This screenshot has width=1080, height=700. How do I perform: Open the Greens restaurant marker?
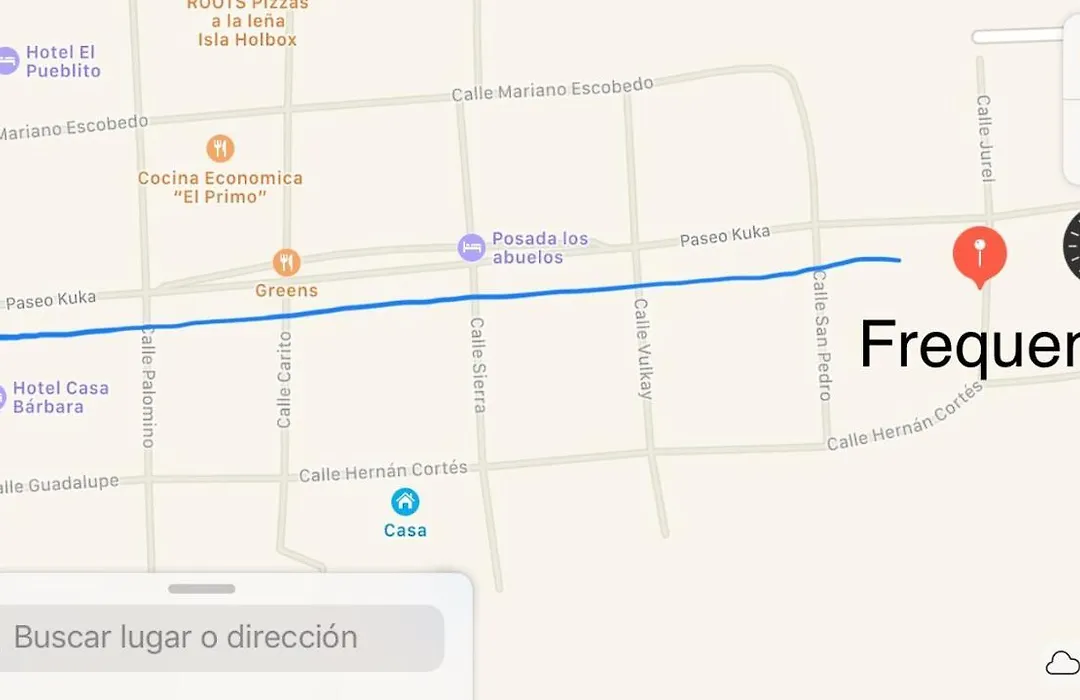click(x=287, y=263)
